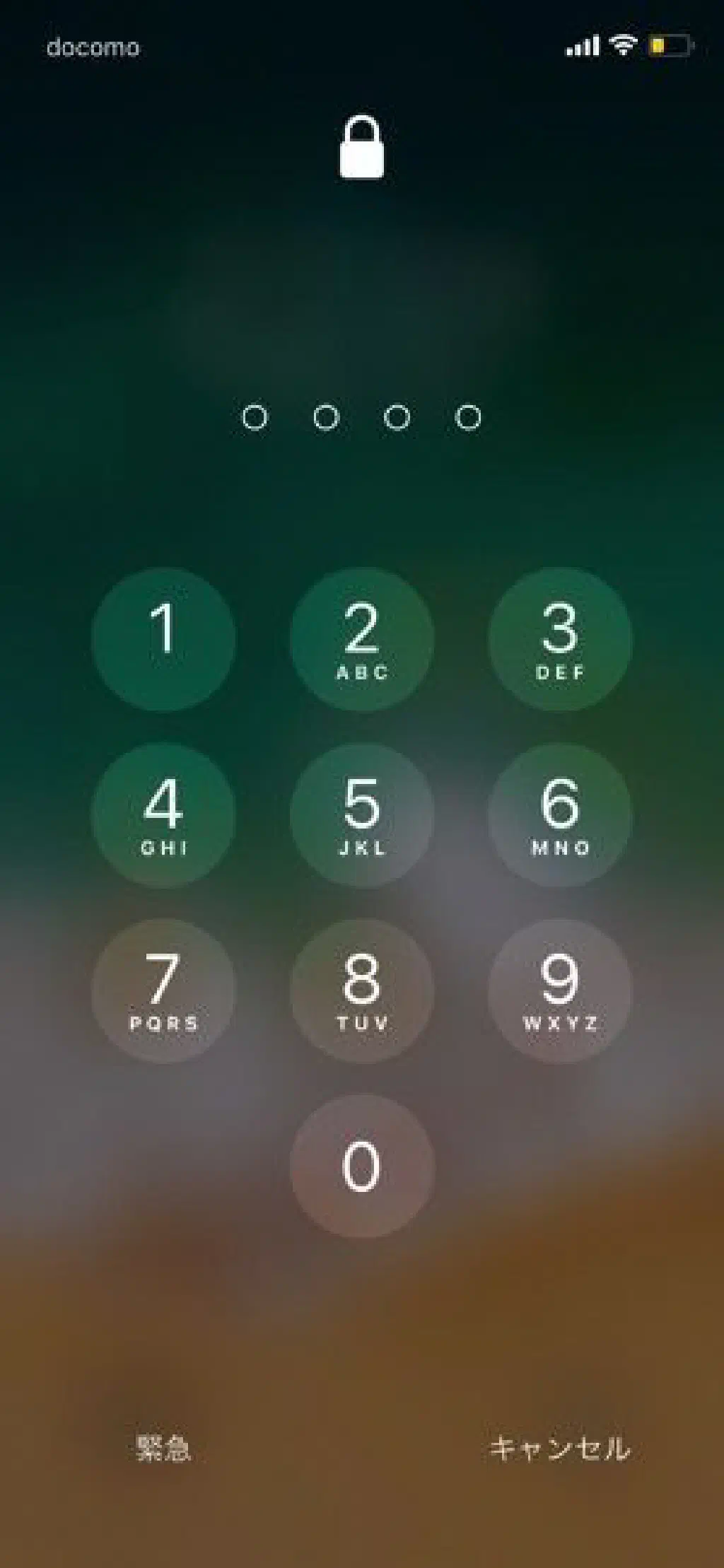This screenshot has width=724, height=1568.
Task: Tap digit 1 on the passcode keypad
Action: 163,638
